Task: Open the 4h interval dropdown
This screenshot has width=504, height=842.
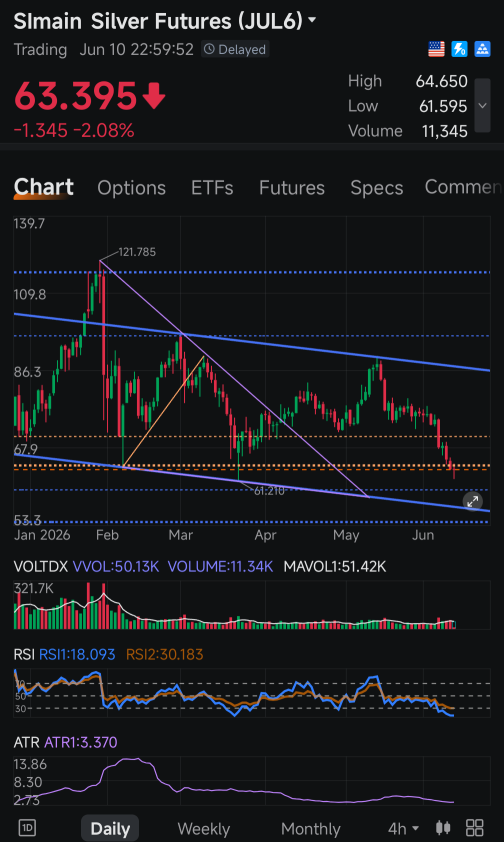Action: 403,828
